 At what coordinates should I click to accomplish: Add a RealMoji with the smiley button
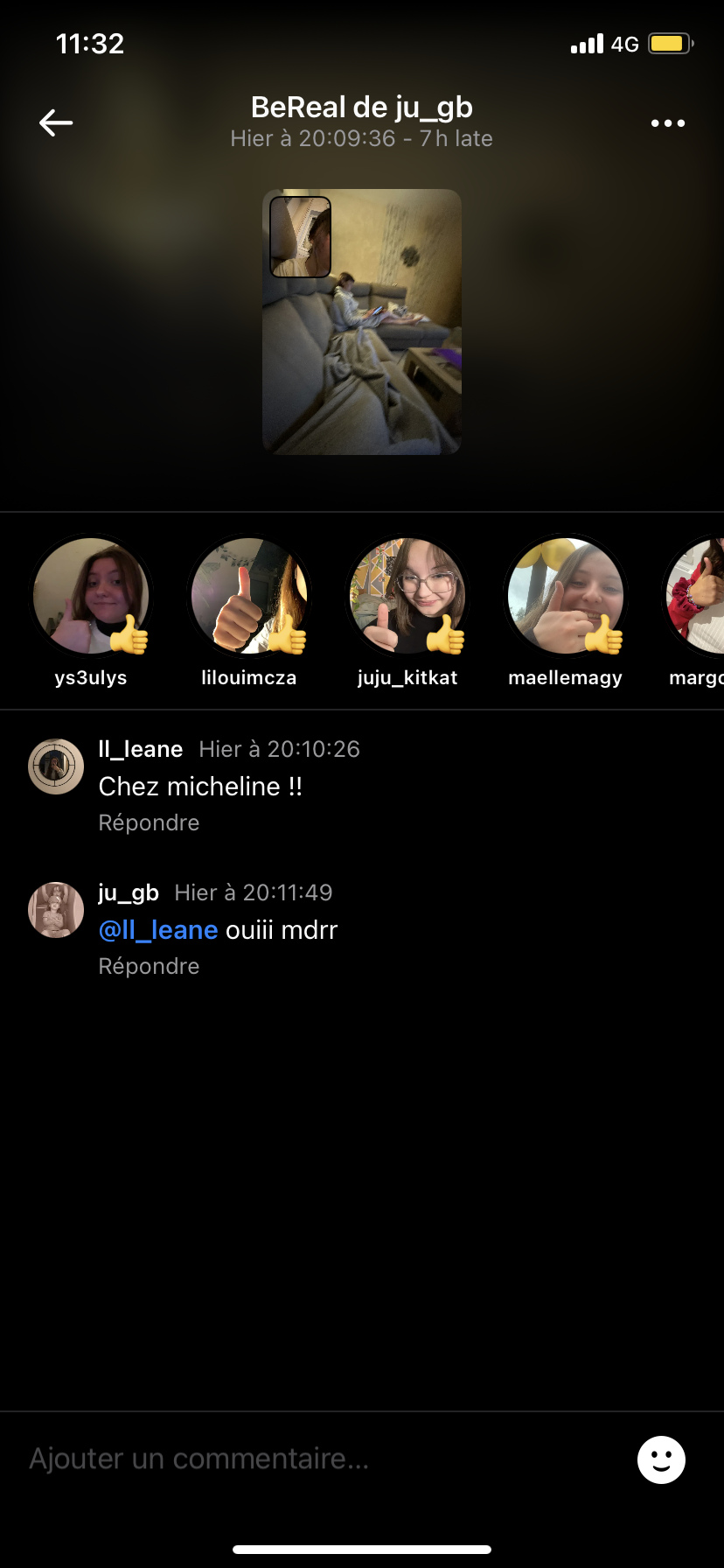(x=661, y=1459)
